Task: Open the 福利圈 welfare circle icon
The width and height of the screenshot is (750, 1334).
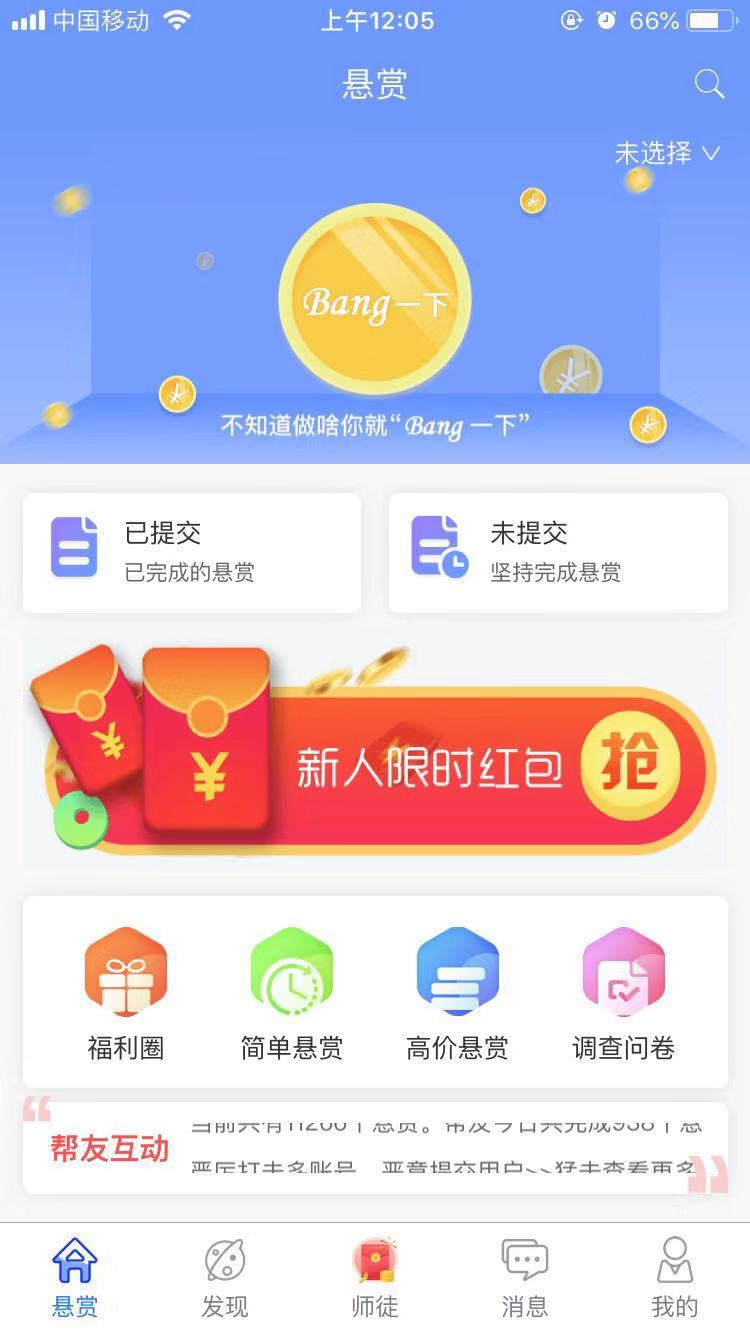Action: click(x=125, y=970)
